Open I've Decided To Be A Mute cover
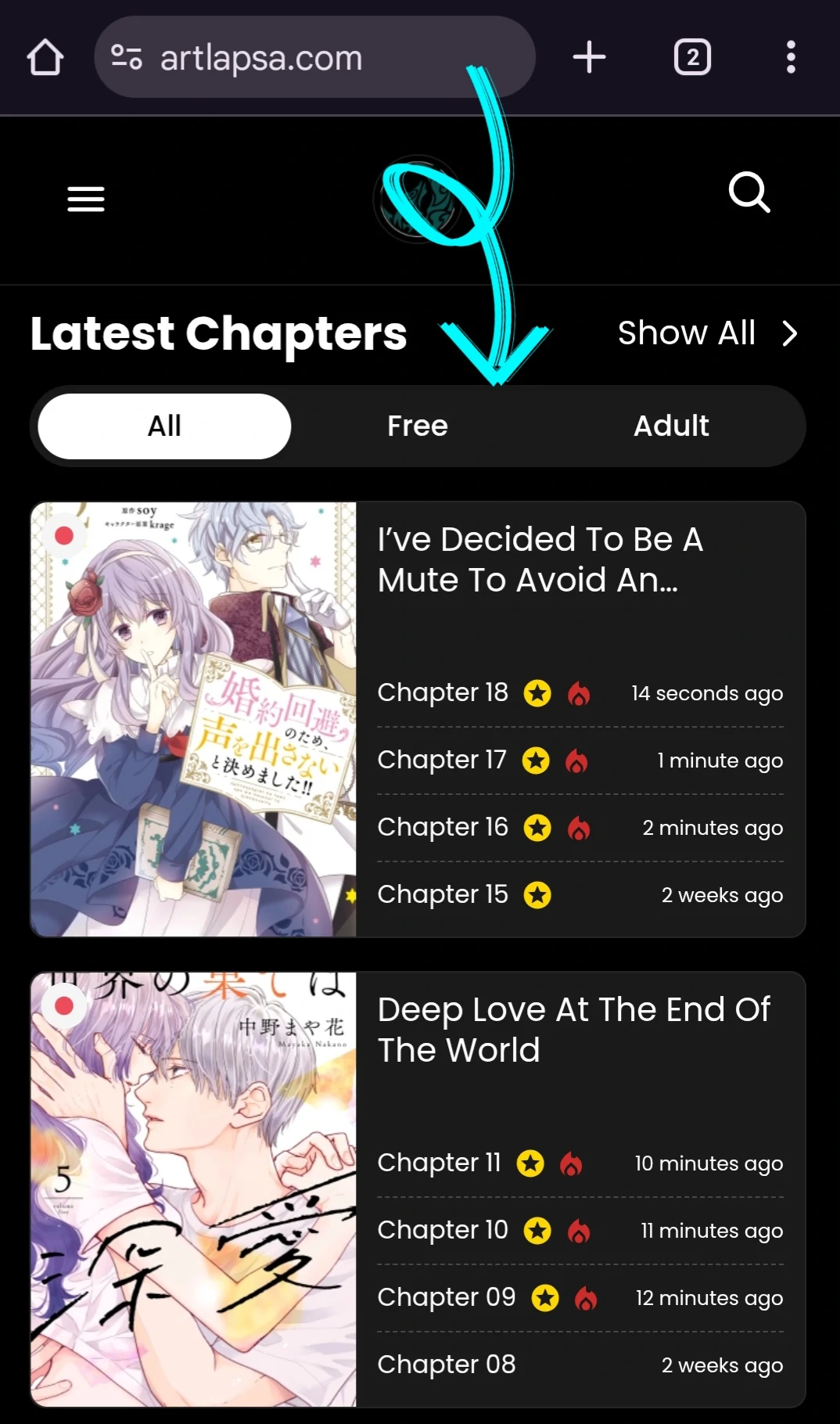This screenshot has width=840, height=1424. pyautogui.click(x=193, y=719)
